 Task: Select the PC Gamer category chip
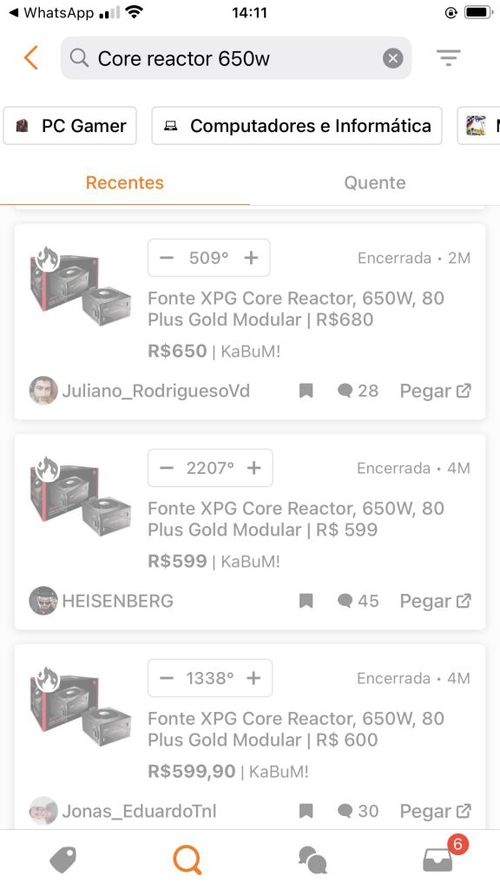click(x=70, y=125)
